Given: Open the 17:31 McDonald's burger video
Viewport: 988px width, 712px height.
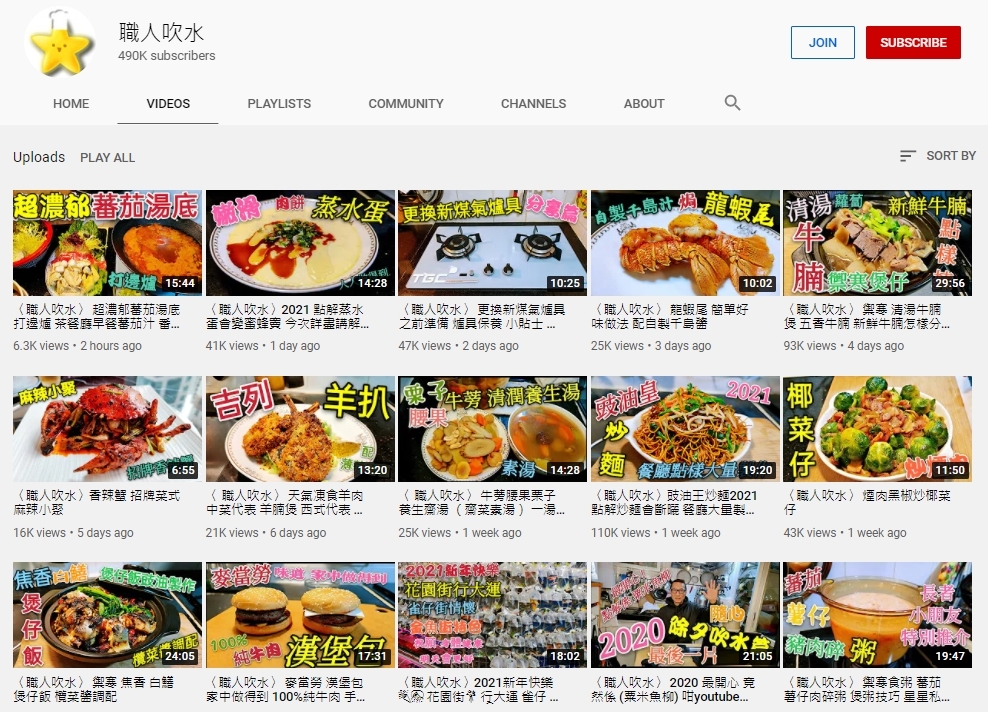Looking at the screenshot, I should coord(300,614).
